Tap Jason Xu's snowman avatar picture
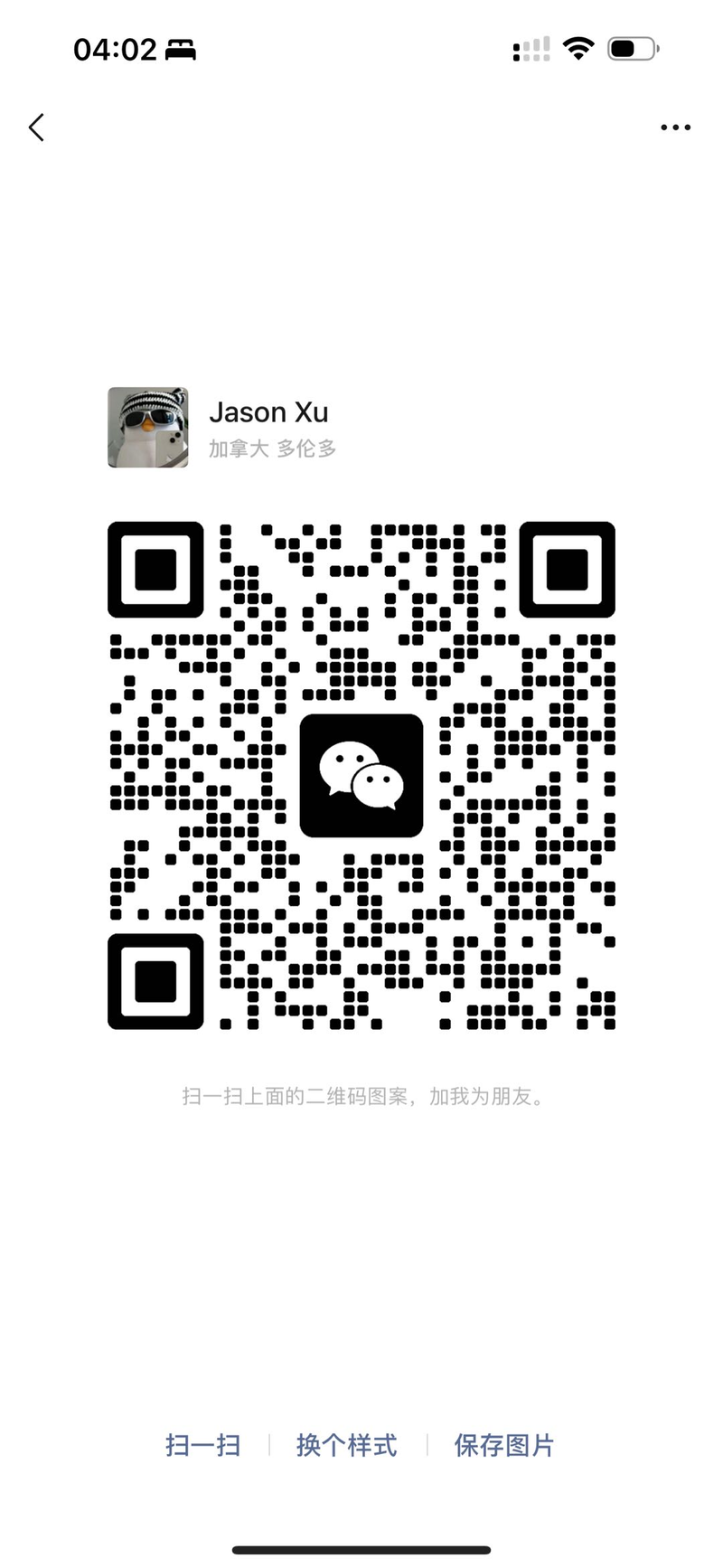 (x=147, y=429)
